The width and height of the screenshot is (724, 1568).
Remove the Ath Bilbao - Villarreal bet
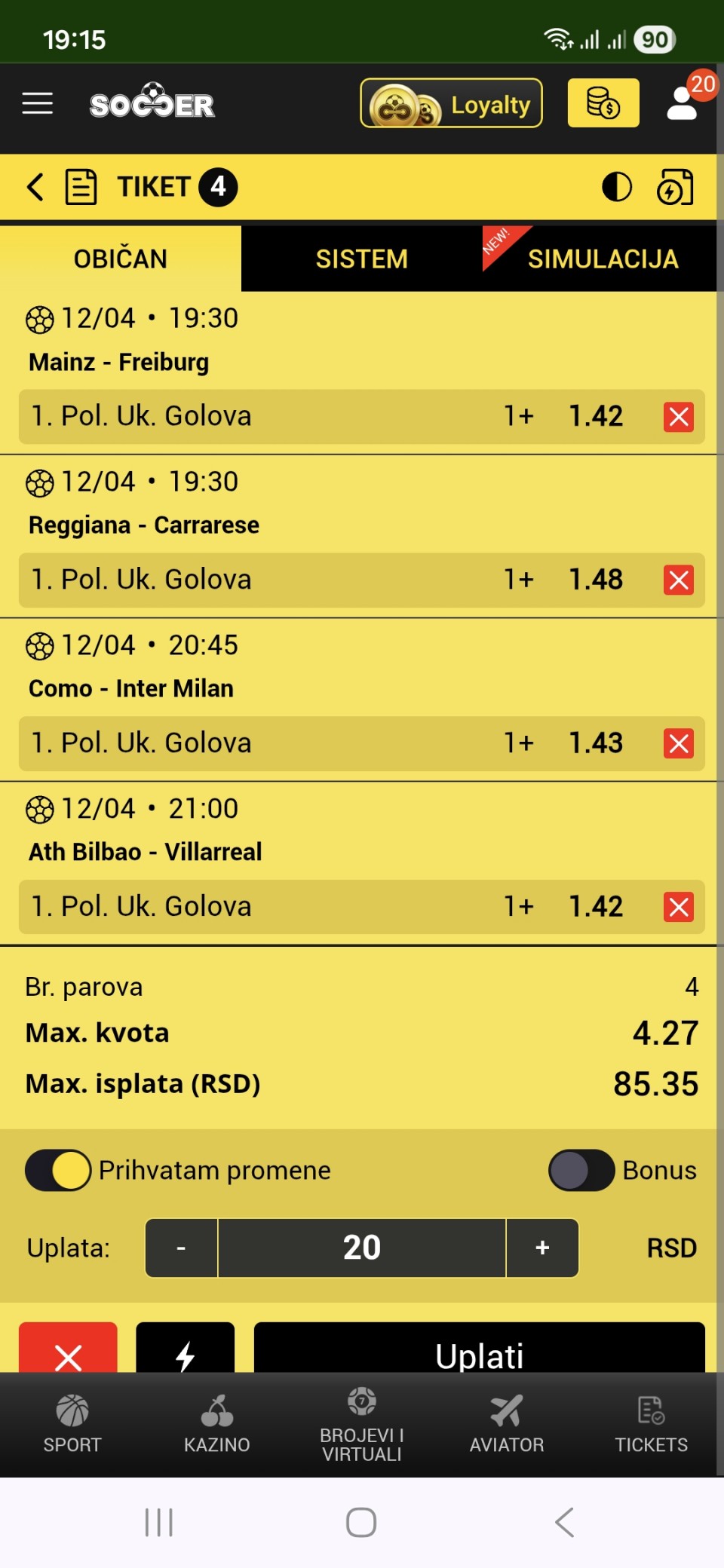coord(678,907)
